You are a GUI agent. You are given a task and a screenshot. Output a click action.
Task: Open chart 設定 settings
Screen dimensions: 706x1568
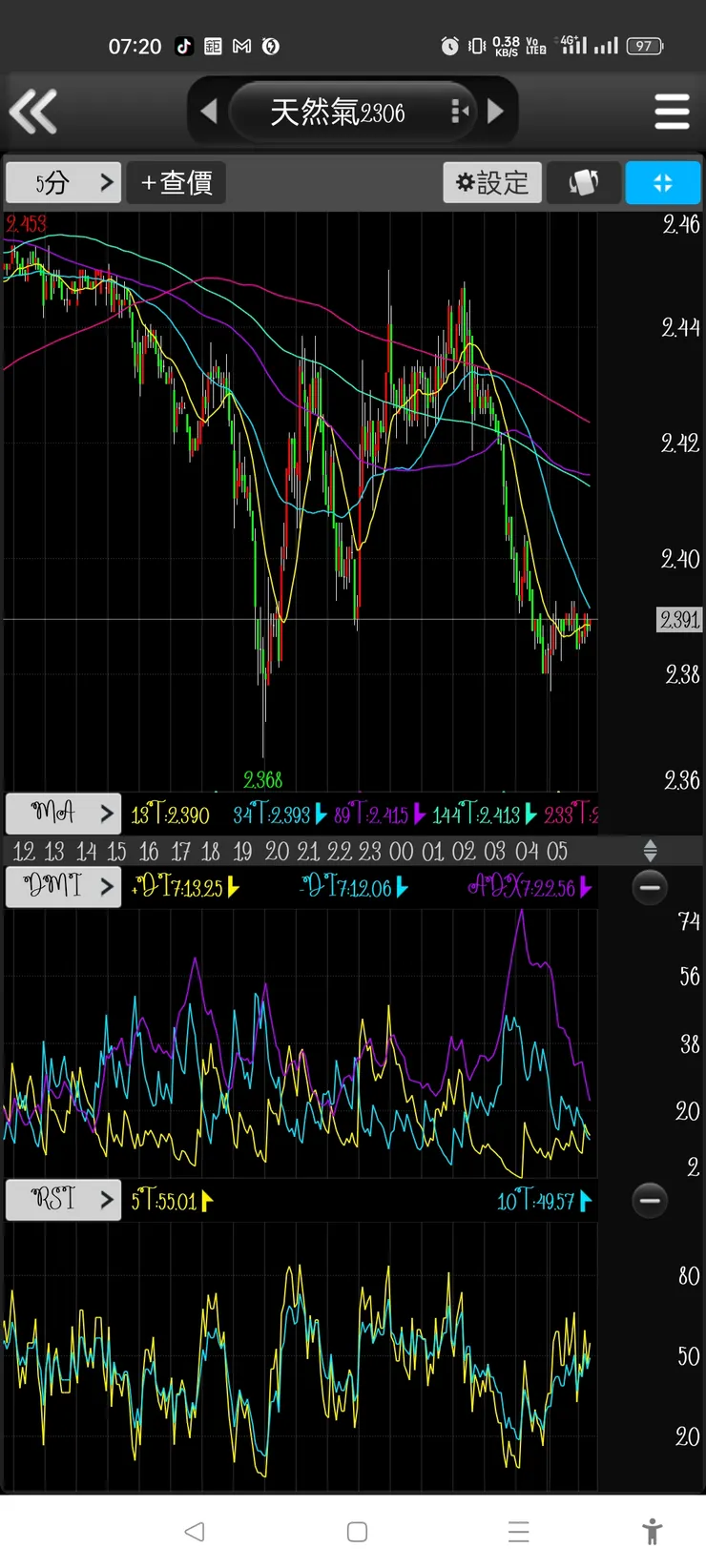tap(492, 182)
